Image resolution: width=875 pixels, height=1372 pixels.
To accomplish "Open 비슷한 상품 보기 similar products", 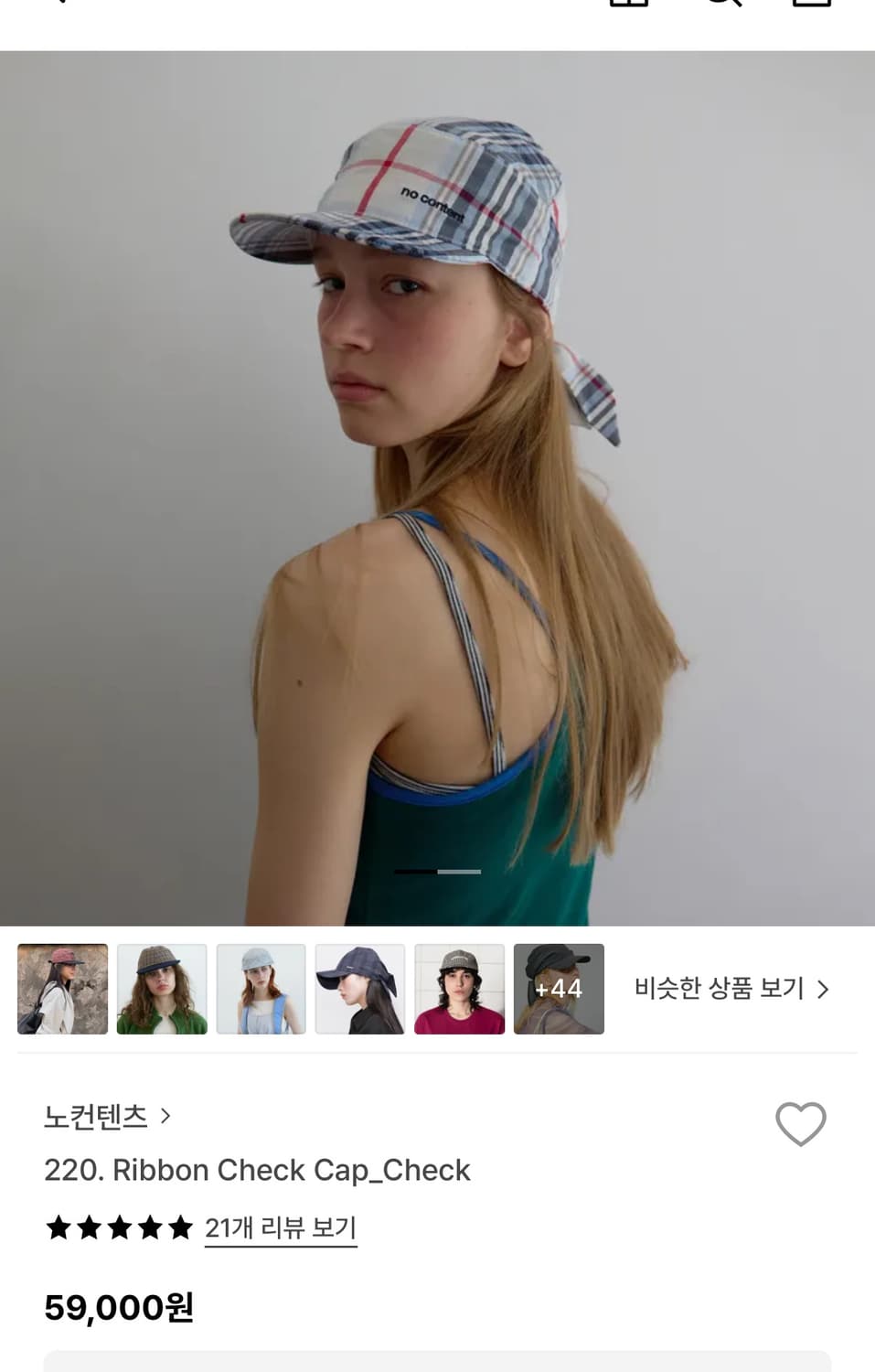I will pyautogui.click(x=731, y=989).
